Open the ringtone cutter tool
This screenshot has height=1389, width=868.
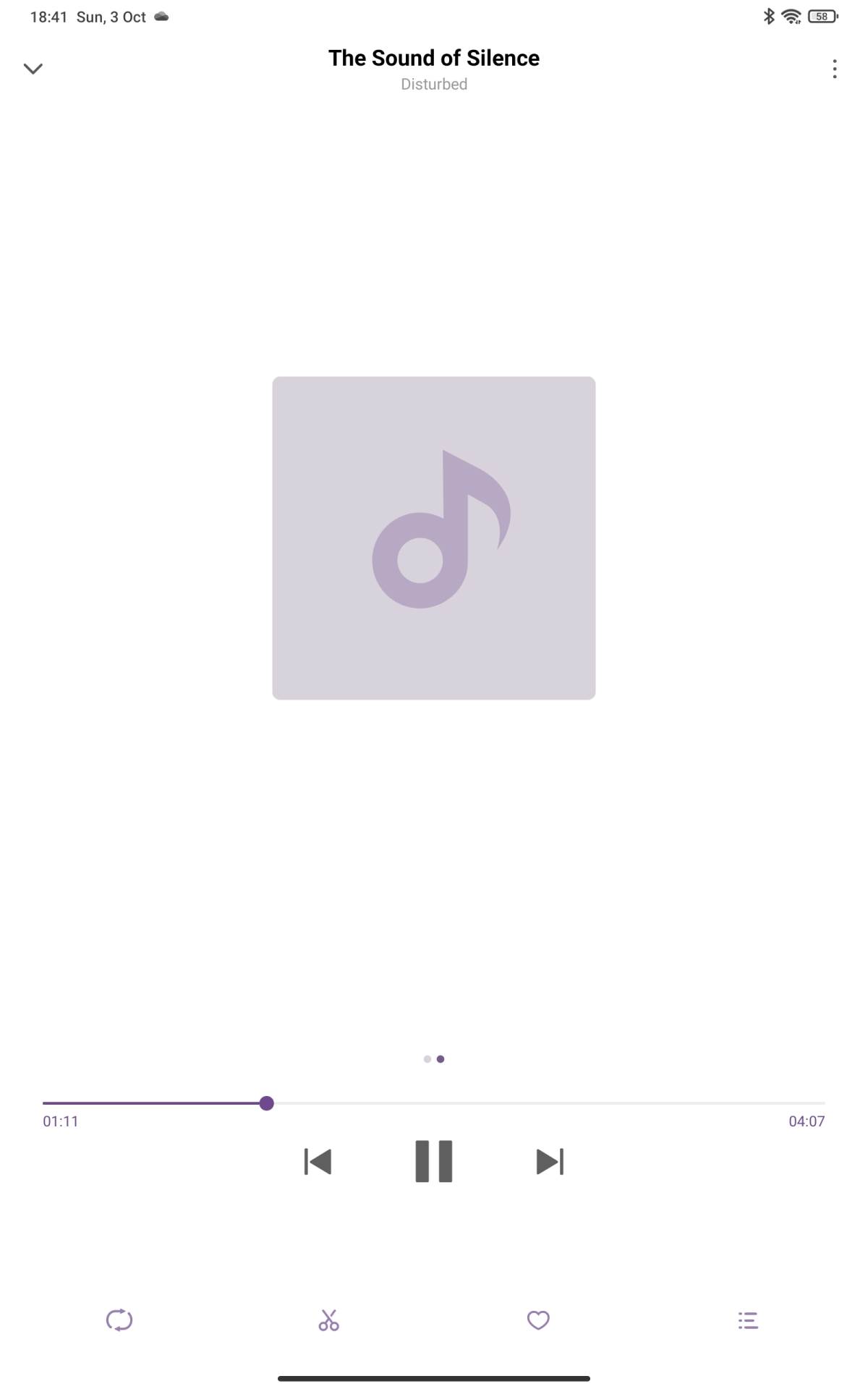pyautogui.click(x=328, y=1320)
